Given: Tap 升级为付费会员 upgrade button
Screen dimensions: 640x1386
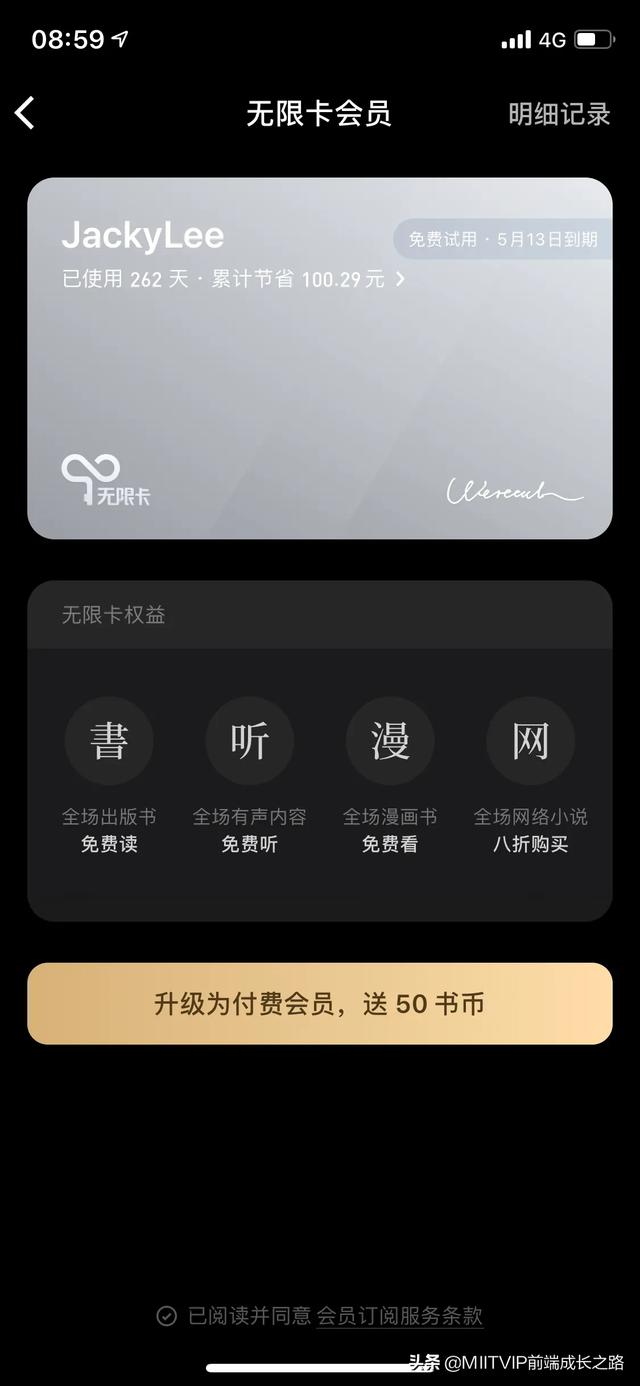Looking at the screenshot, I should 320,1004.
